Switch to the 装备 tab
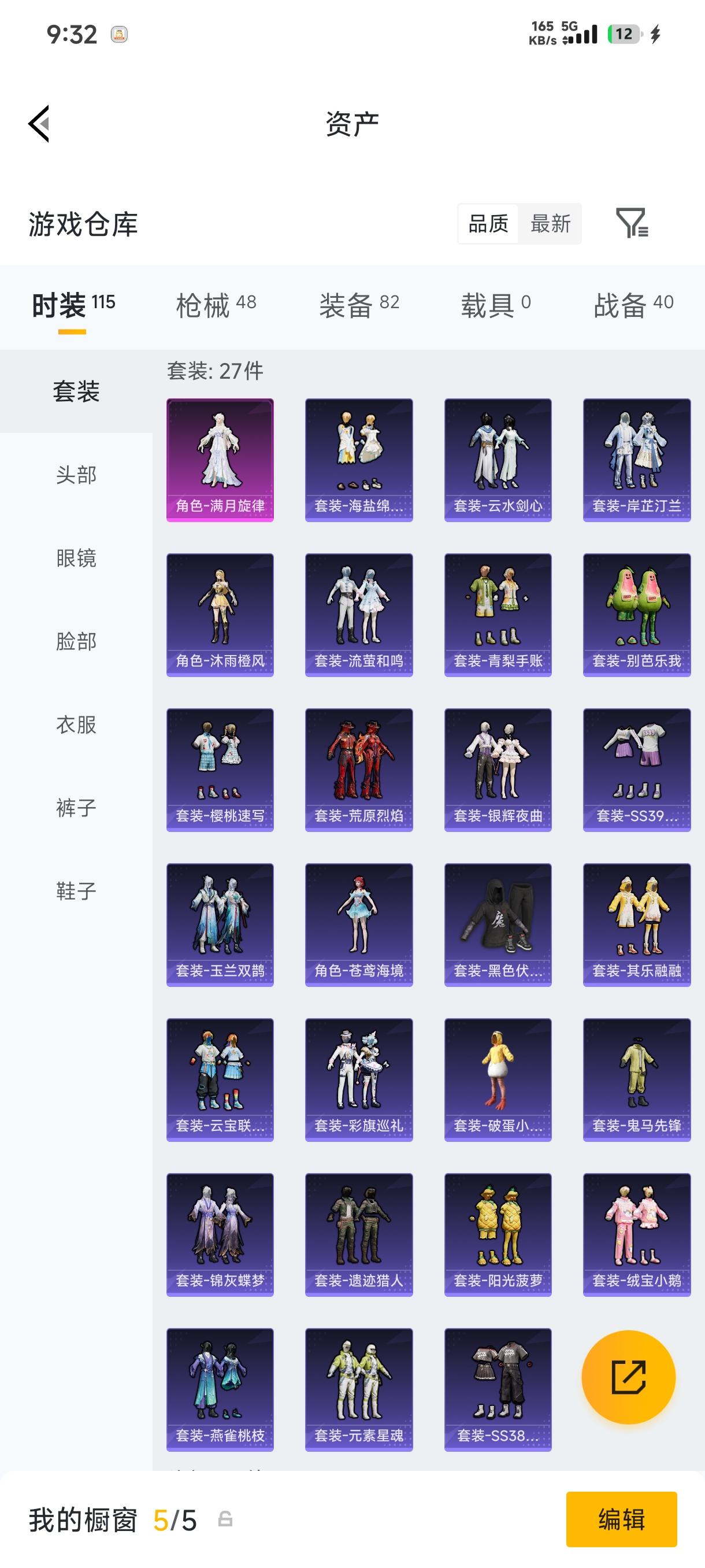The width and height of the screenshot is (705, 1568). [x=359, y=304]
